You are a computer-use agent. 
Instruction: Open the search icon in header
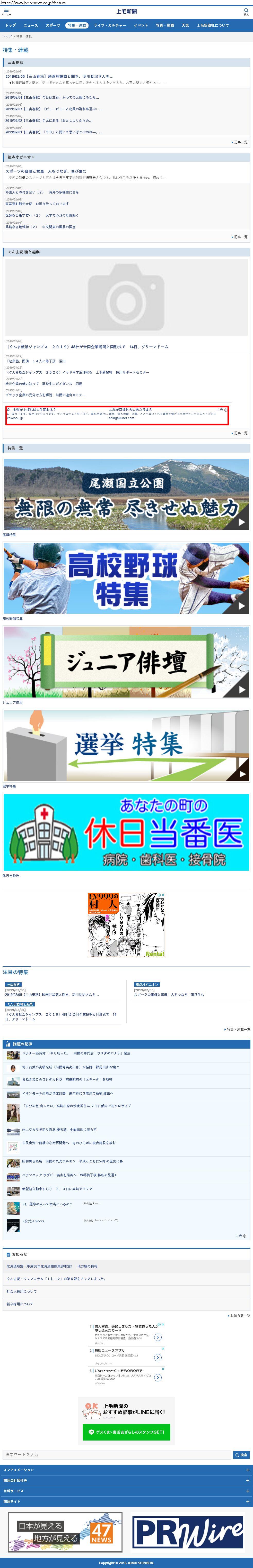point(246,11)
